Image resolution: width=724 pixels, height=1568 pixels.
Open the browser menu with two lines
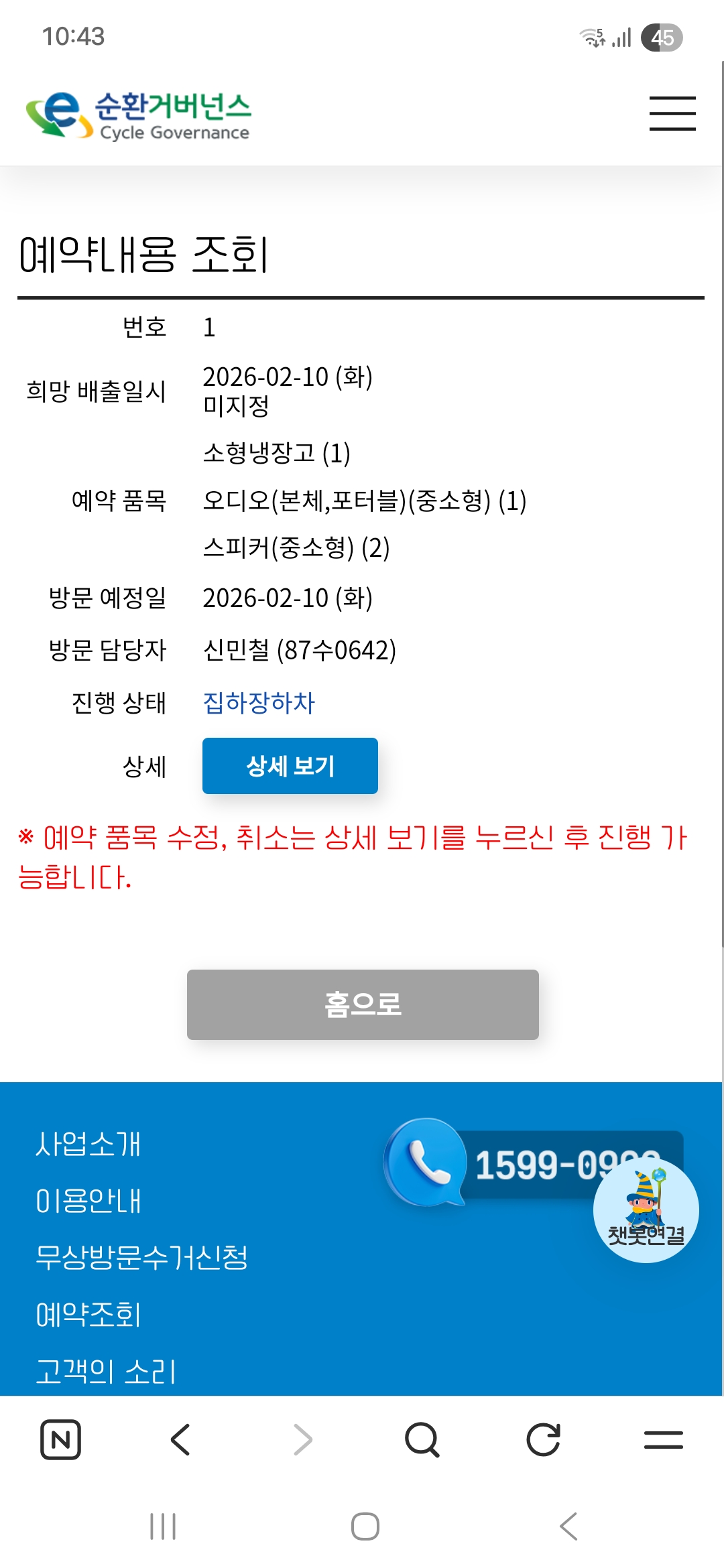(x=663, y=1439)
